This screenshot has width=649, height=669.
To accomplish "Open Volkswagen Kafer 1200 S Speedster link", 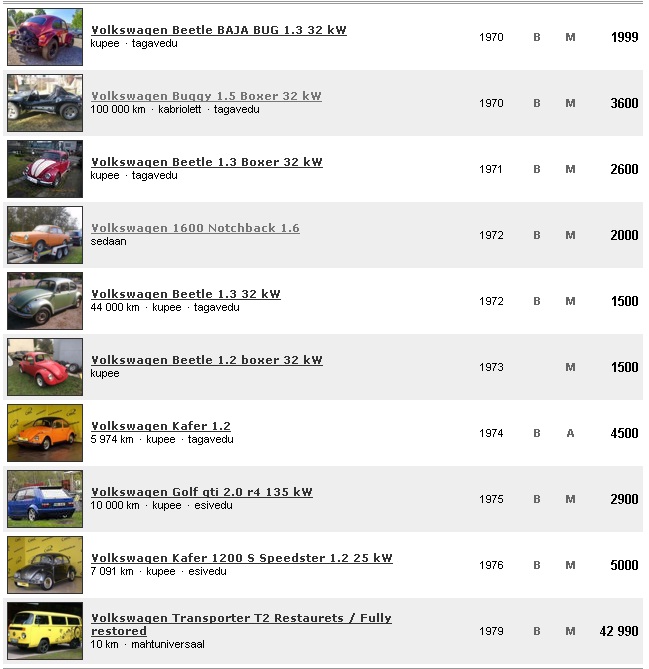I will click(241, 558).
